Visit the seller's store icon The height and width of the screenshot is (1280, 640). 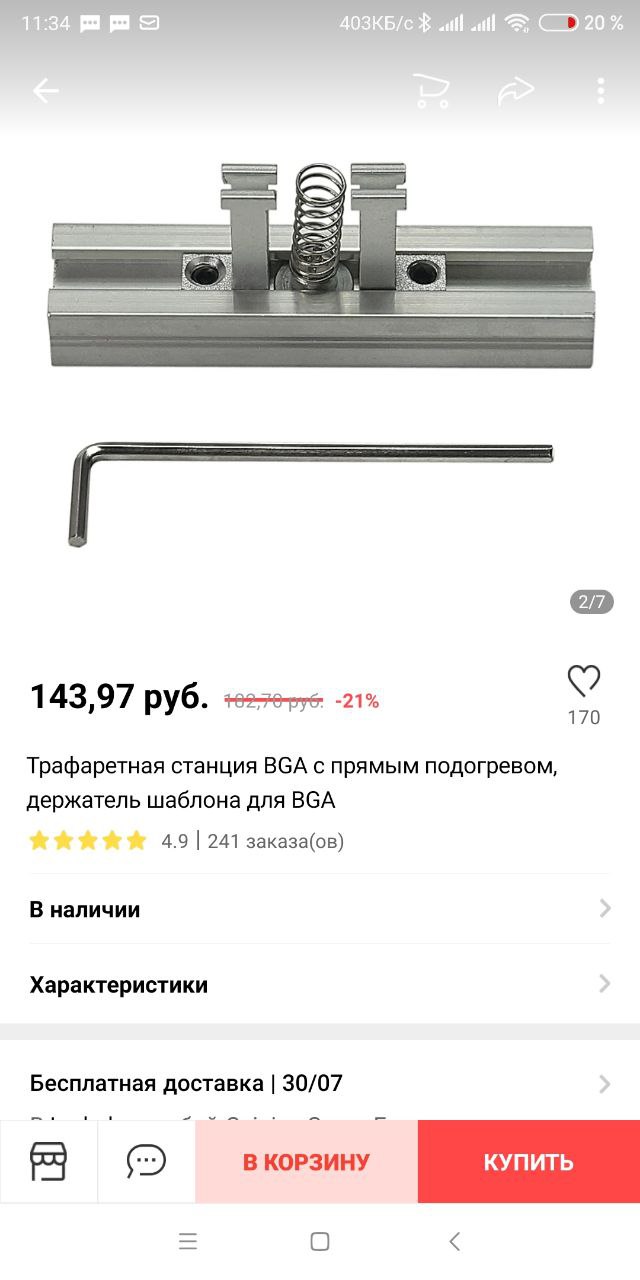click(48, 1161)
